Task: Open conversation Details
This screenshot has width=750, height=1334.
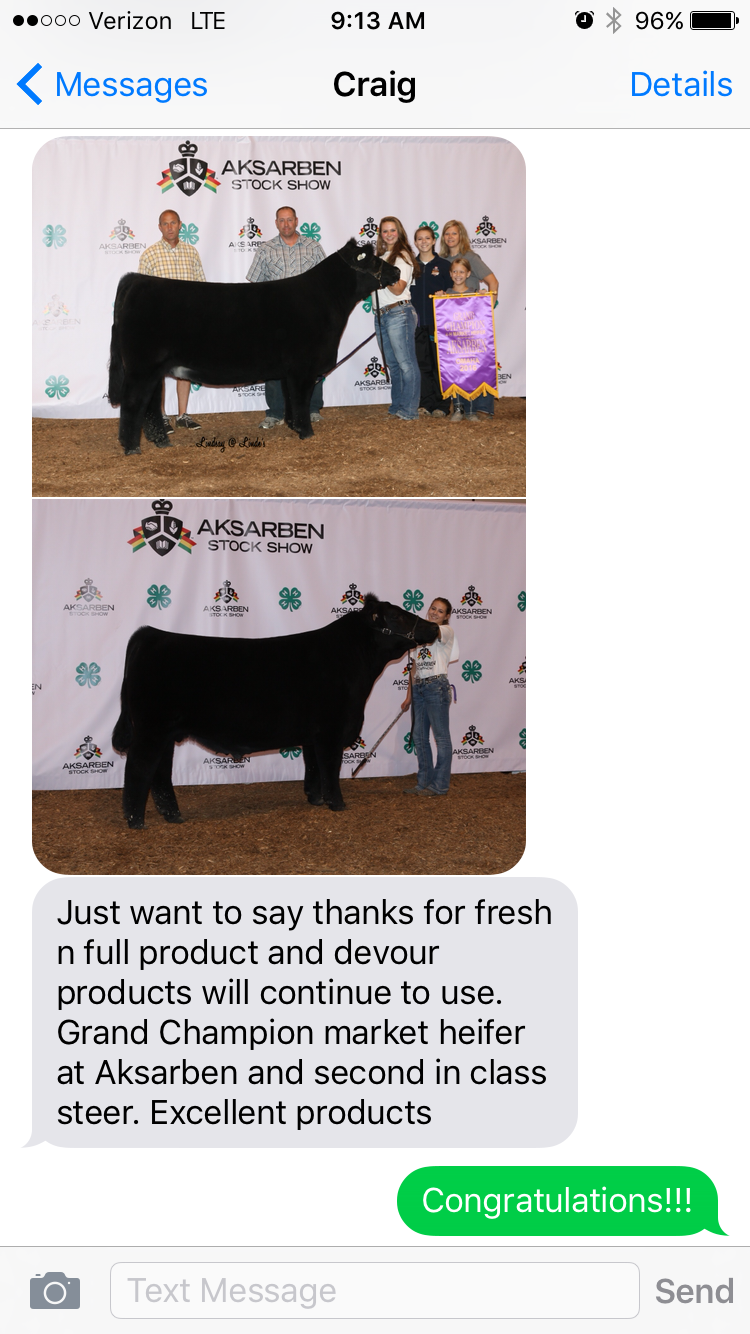Action: (681, 85)
